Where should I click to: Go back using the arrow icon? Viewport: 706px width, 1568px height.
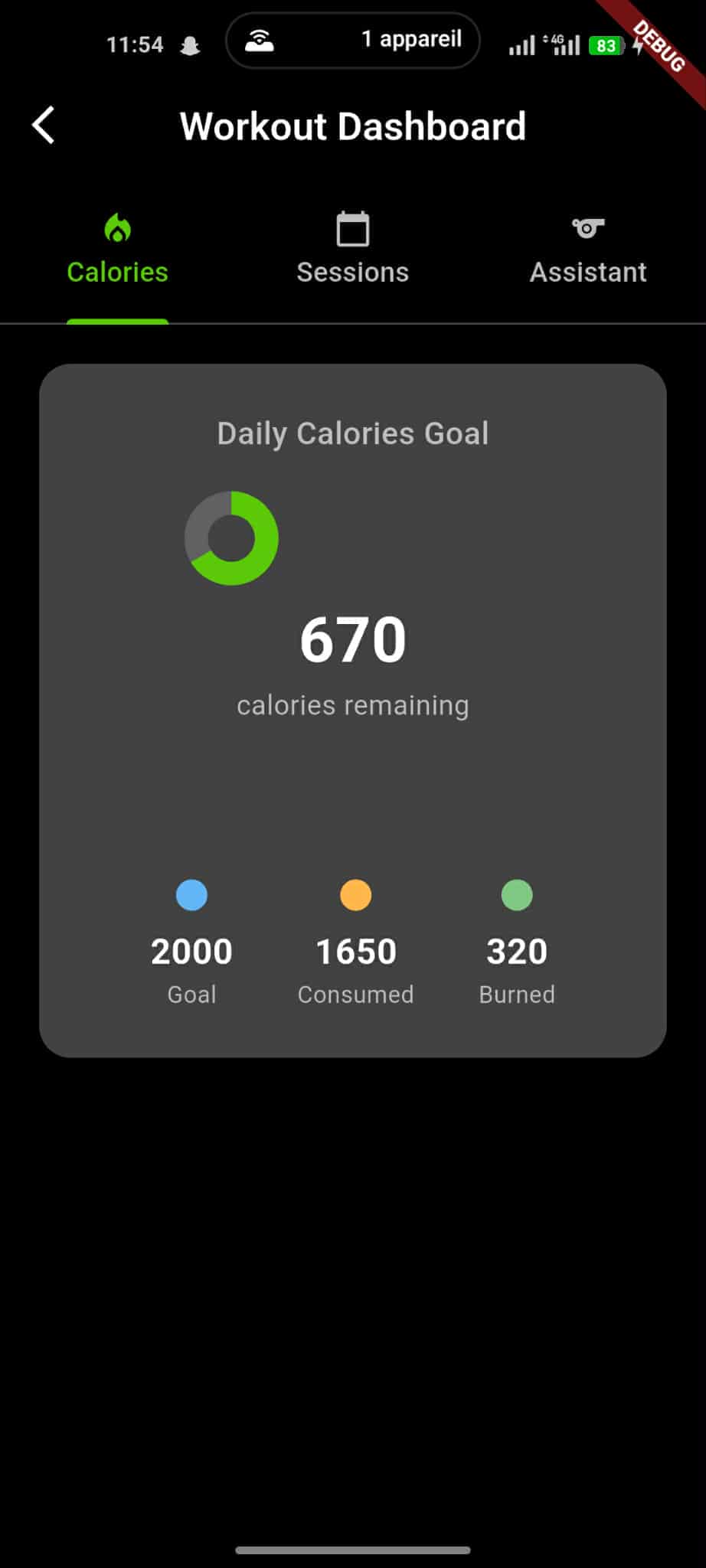44,126
